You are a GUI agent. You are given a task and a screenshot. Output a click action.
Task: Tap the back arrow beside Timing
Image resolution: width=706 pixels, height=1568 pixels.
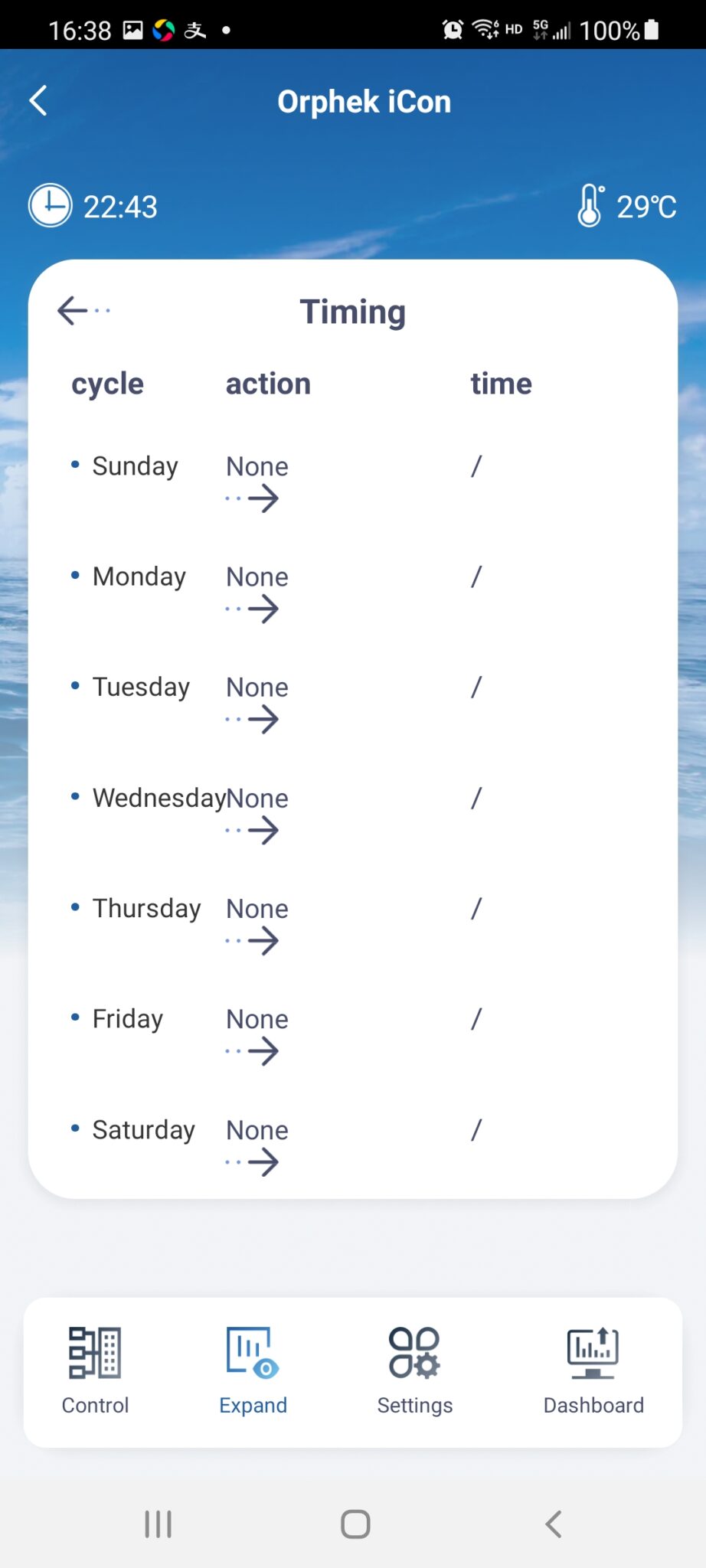pyautogui.click(x=83, y=311)
